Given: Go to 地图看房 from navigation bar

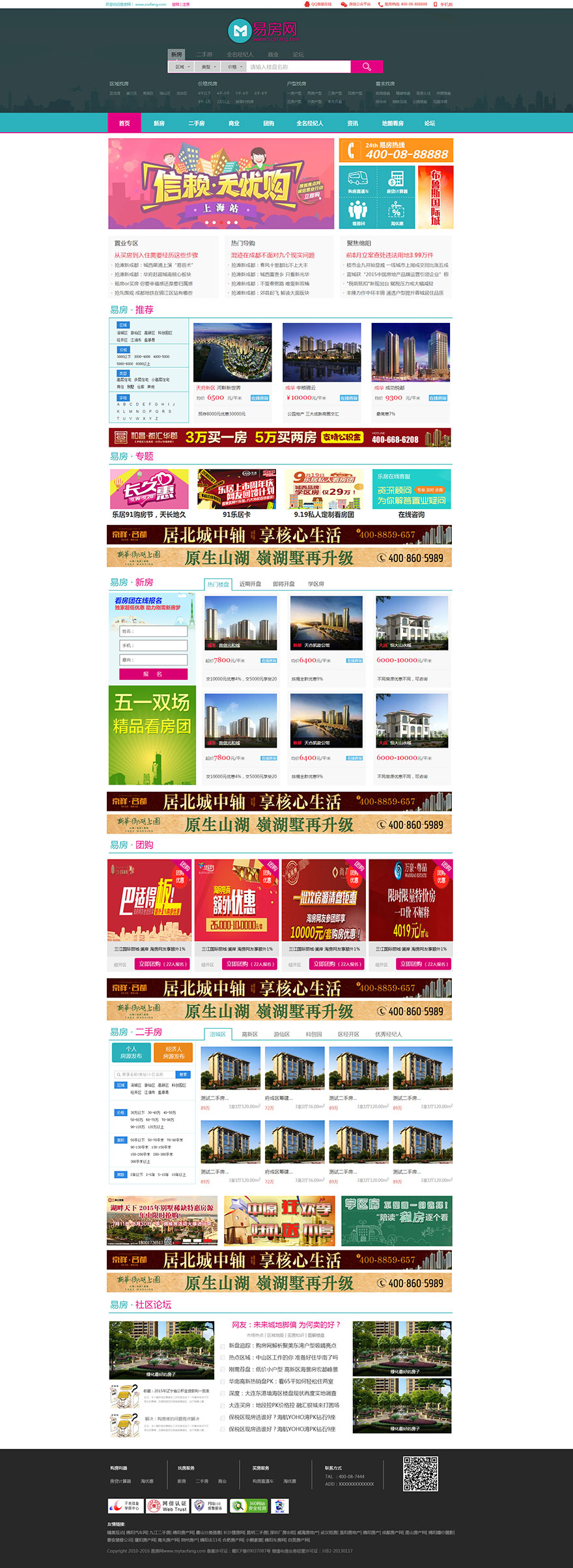Looking at the screenshot, I should click(x=392, y=123).
